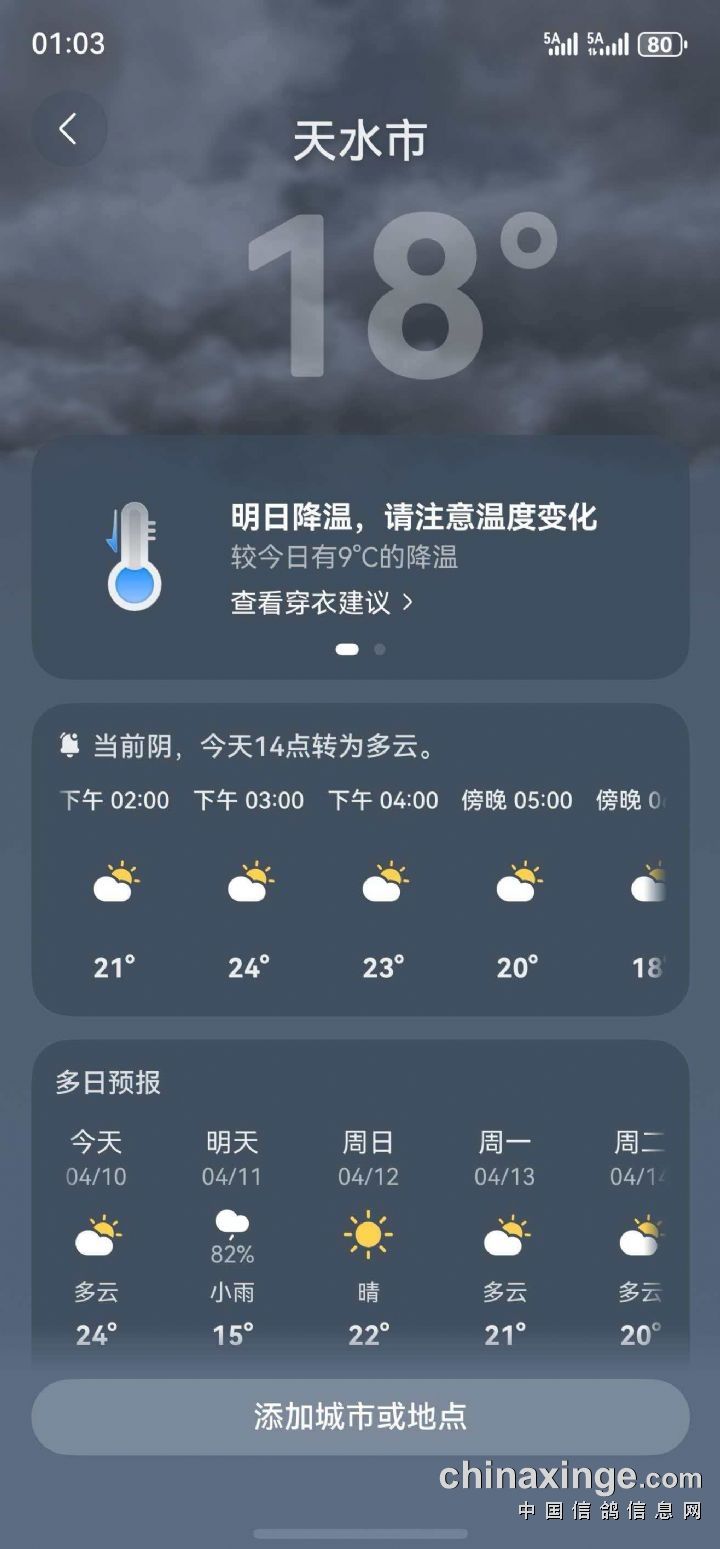The image size is (720, 1549).
Task: Open the 明日降温 temperature alert card
Action: click(412, 518)
